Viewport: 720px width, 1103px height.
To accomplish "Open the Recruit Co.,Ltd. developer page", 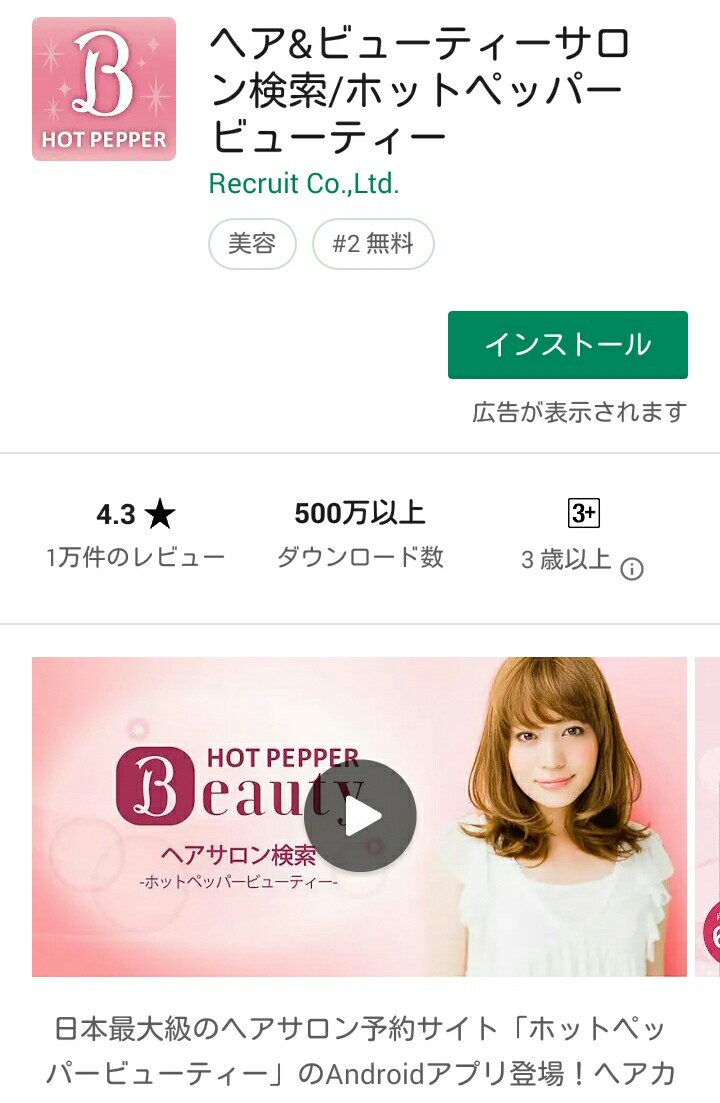I will coord(304,184).
